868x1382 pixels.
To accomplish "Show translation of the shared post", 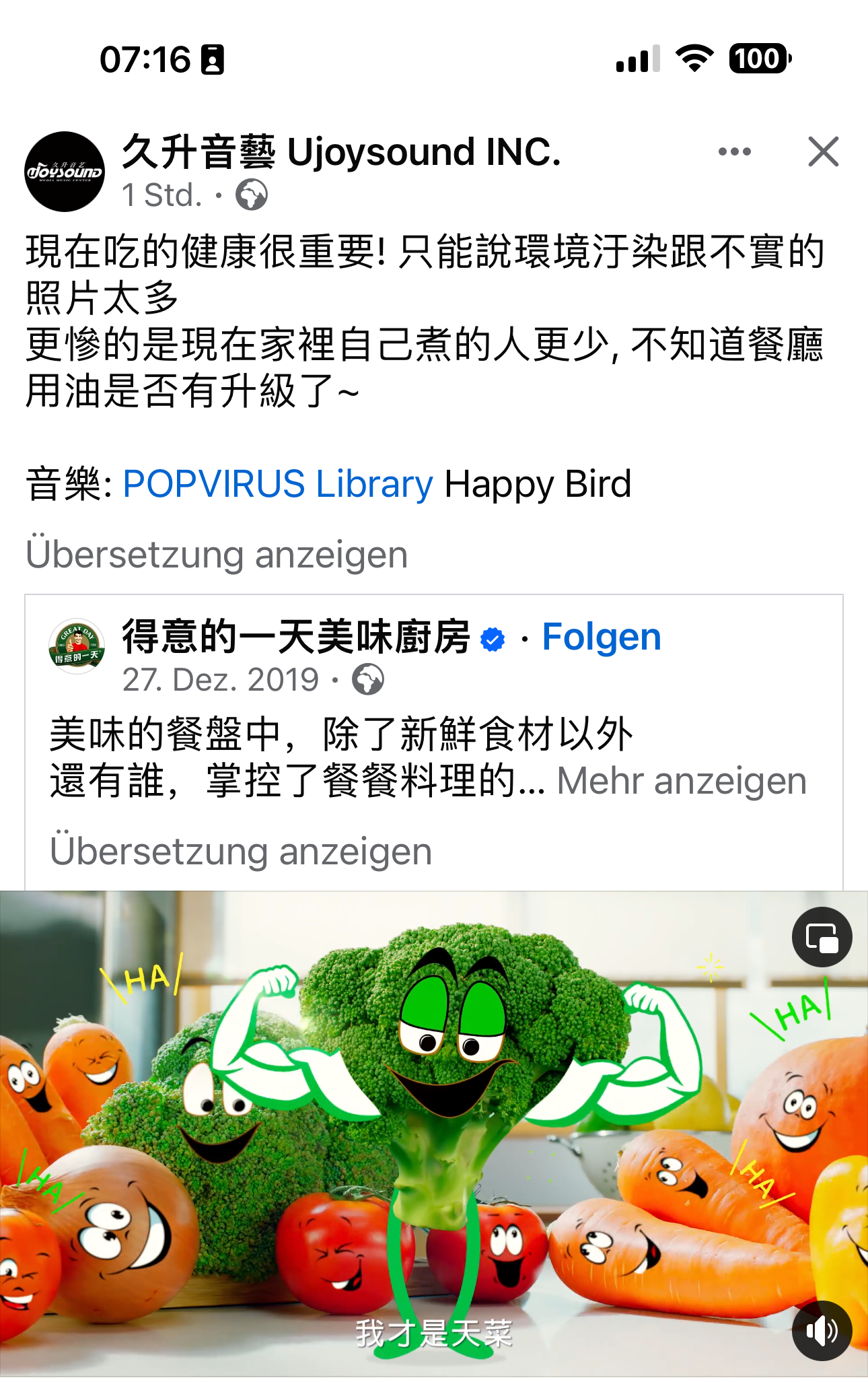I will [x=241, y=851].
